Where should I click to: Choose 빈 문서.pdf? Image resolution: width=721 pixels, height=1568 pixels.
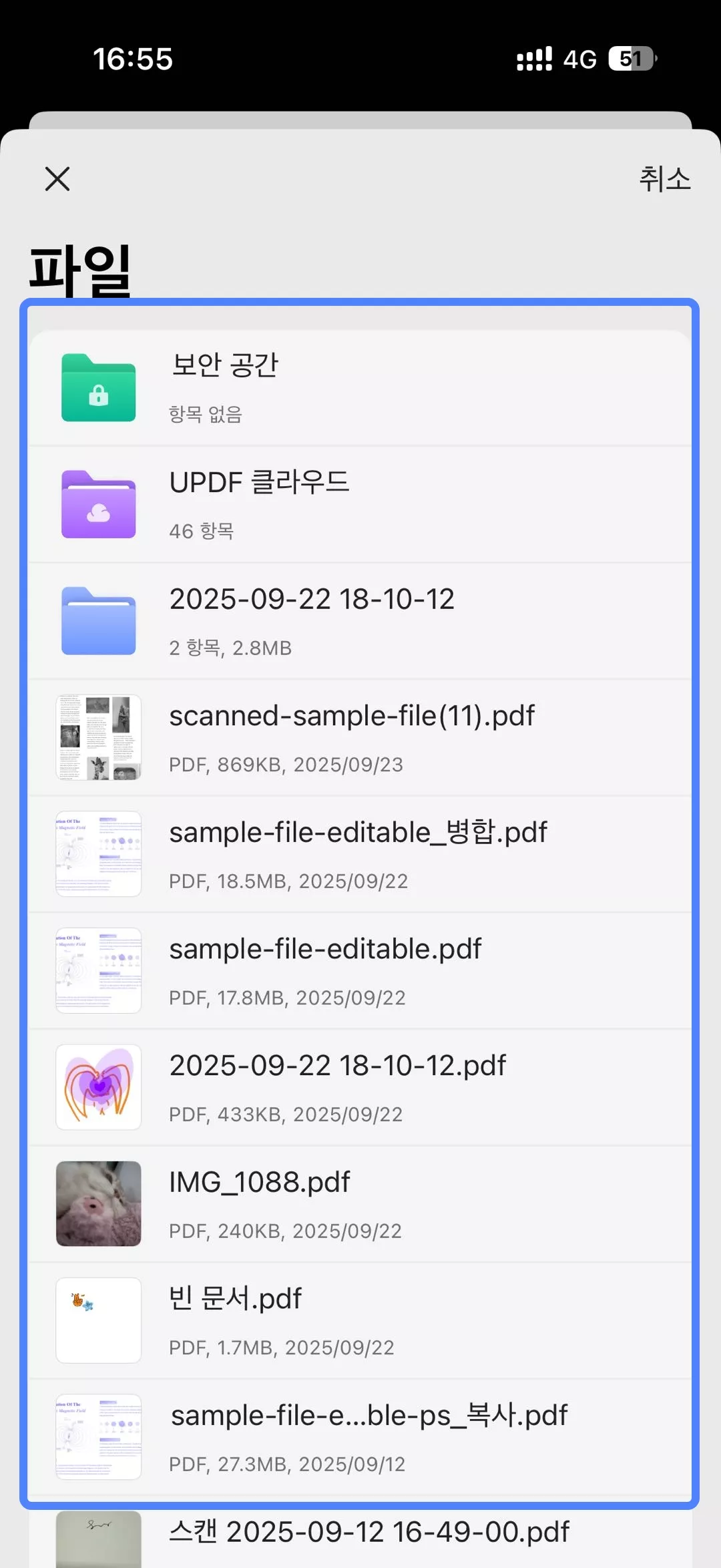click(359, 1321)
